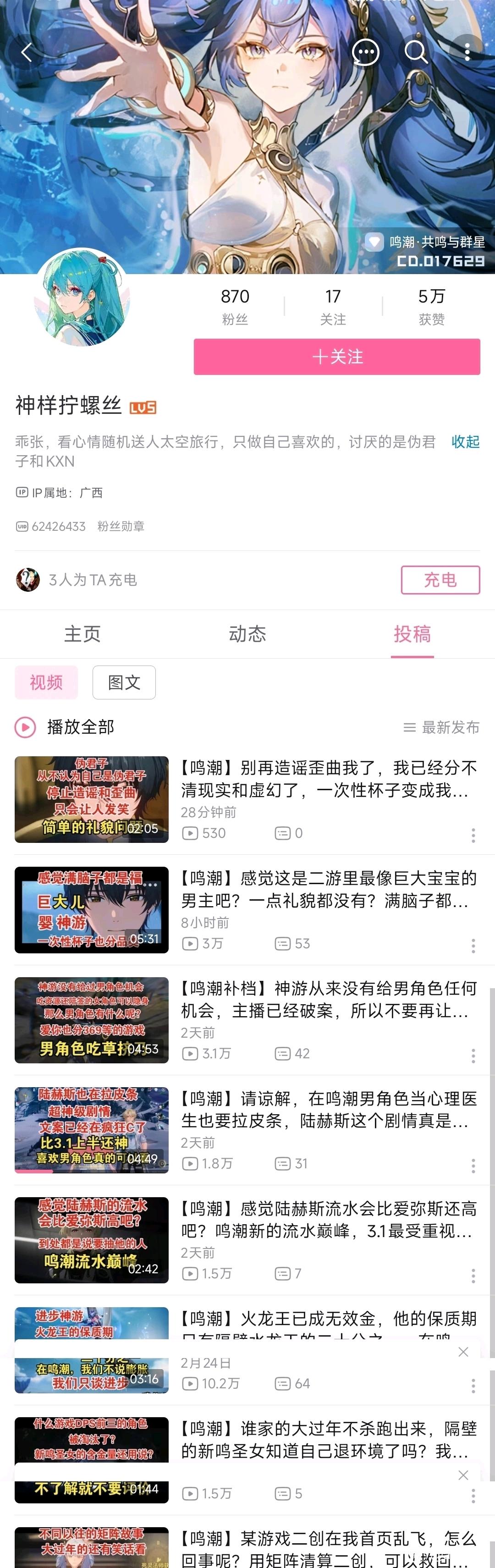The width and height of the screenshot is (495, 1568).
Task: Play all videos via 播放全部
Action: (x=66, y=727)
